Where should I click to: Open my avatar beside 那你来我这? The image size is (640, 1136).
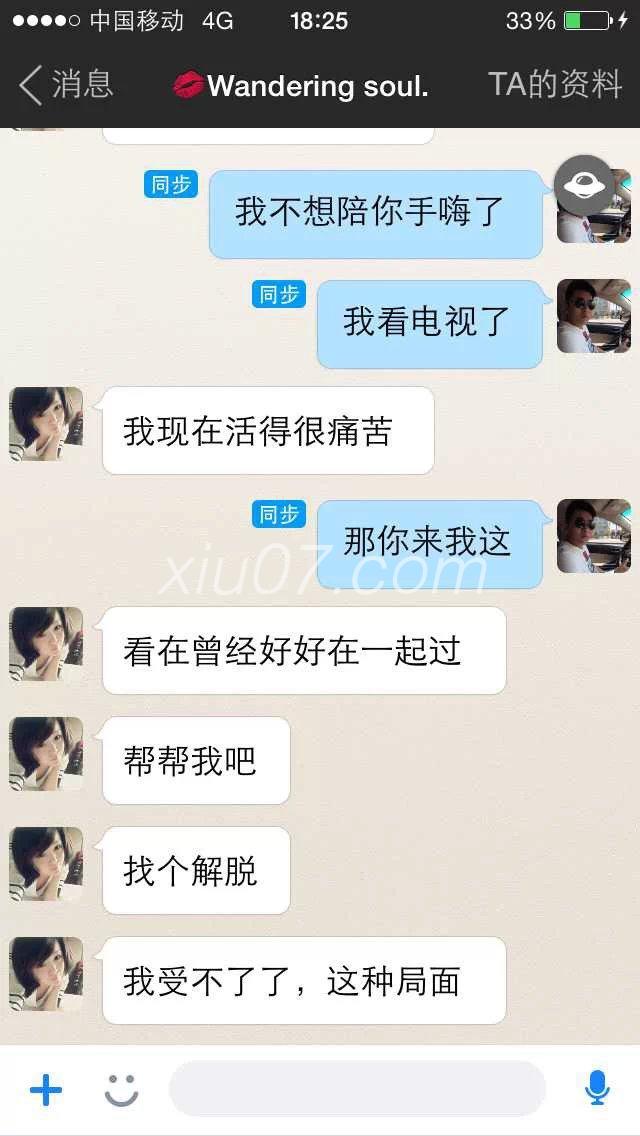593,536
